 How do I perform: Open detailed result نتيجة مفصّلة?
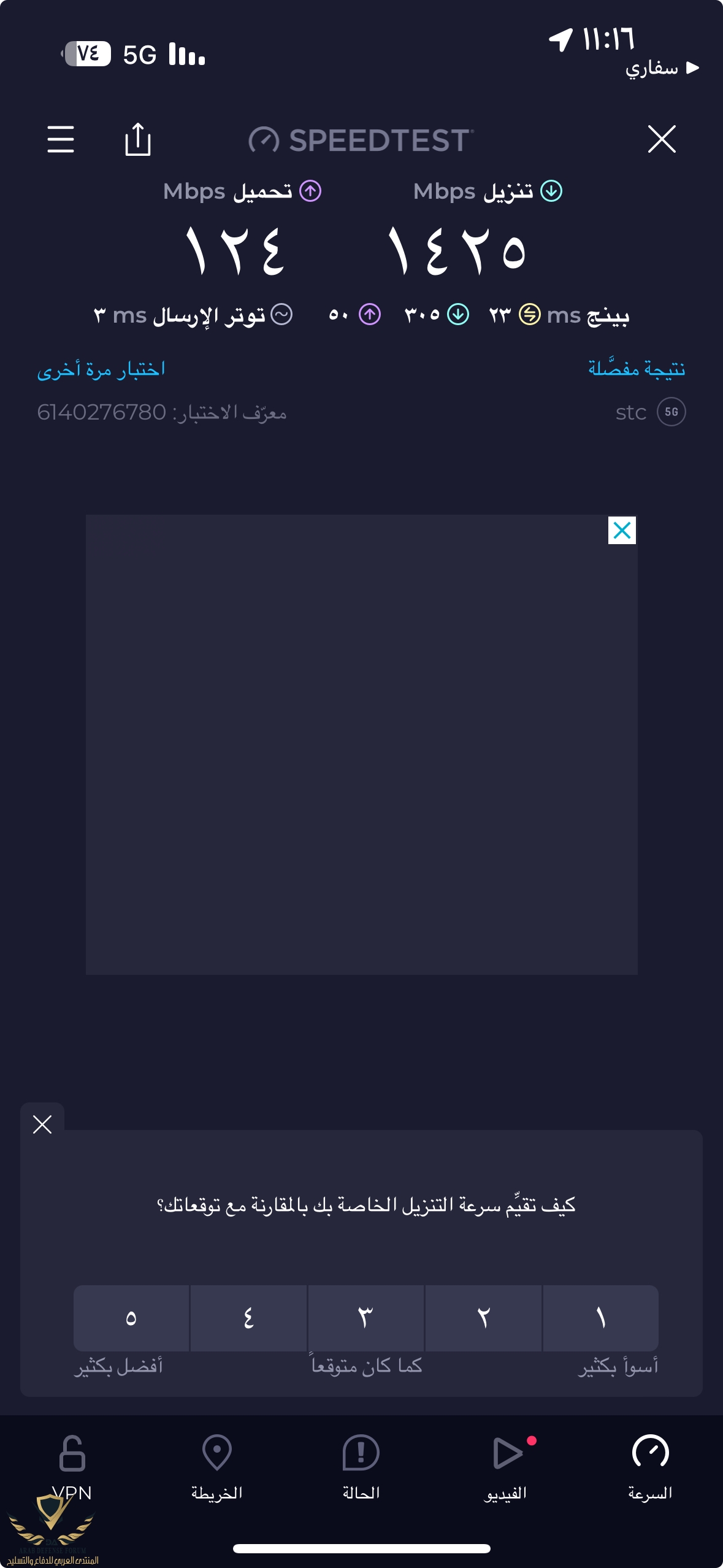click(x=637, y=369)
